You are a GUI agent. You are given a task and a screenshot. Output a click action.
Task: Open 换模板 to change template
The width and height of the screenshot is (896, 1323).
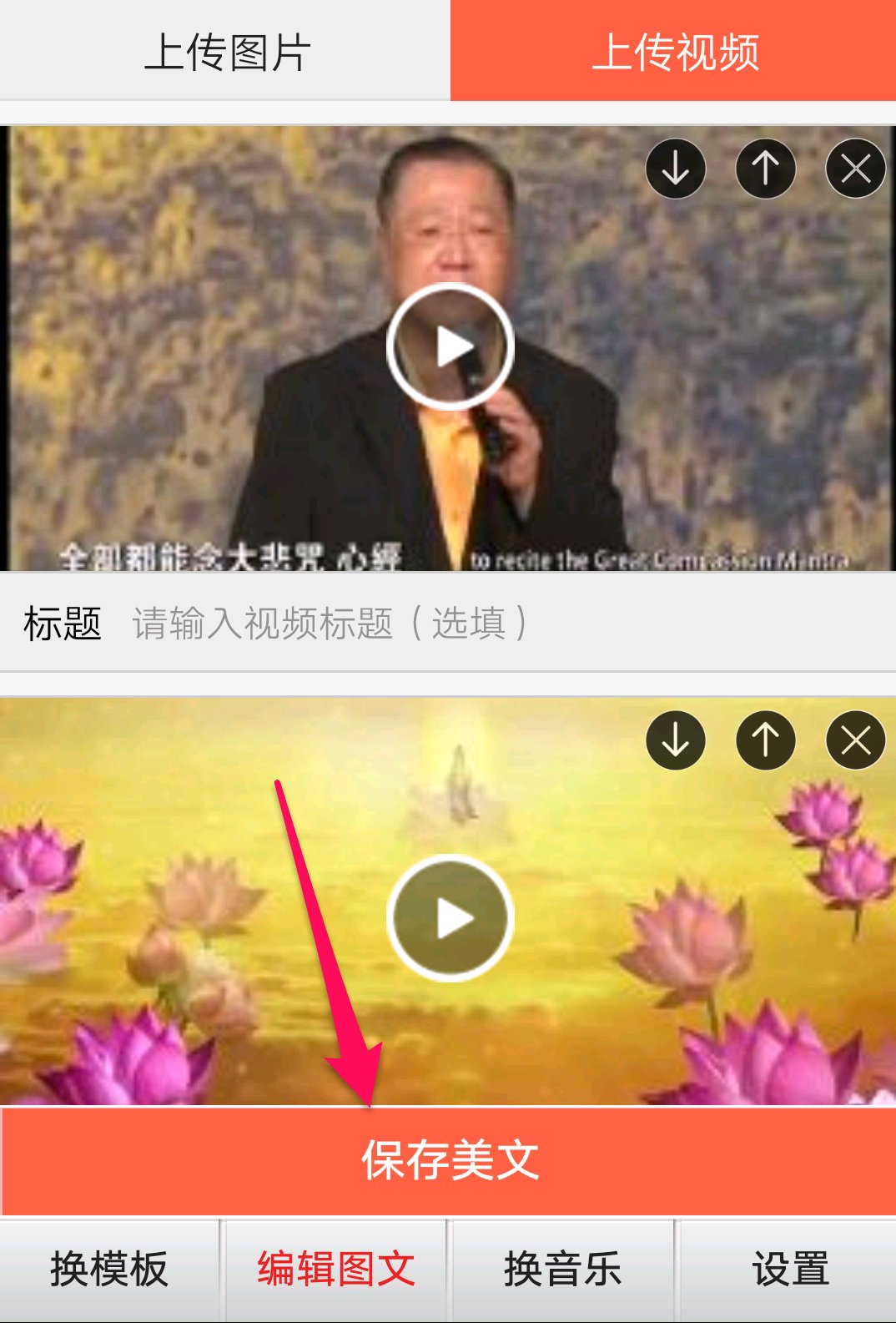[109, 1270]
